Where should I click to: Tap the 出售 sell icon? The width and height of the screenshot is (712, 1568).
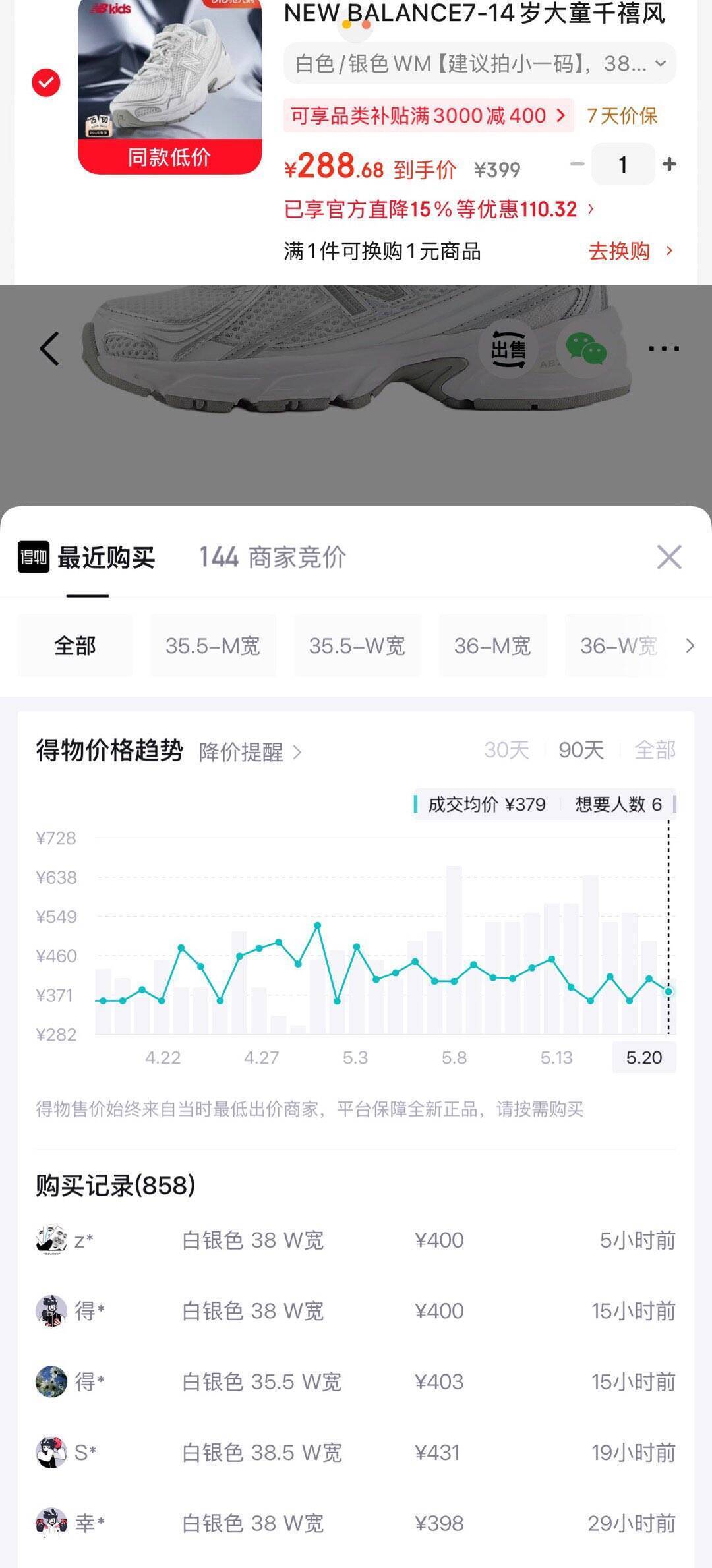[x=509, y=349]
